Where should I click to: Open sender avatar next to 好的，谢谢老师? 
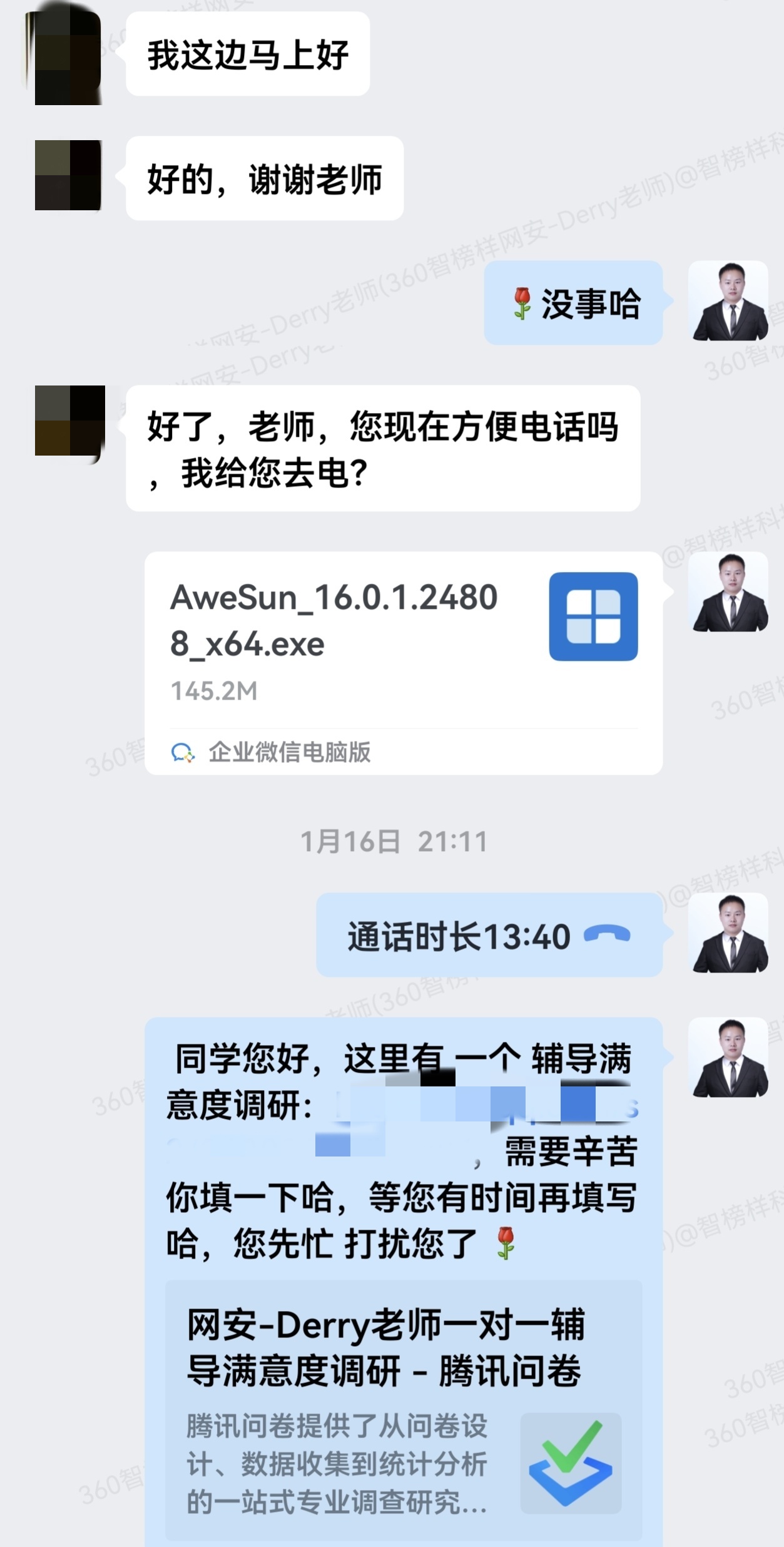click(68, 176)
